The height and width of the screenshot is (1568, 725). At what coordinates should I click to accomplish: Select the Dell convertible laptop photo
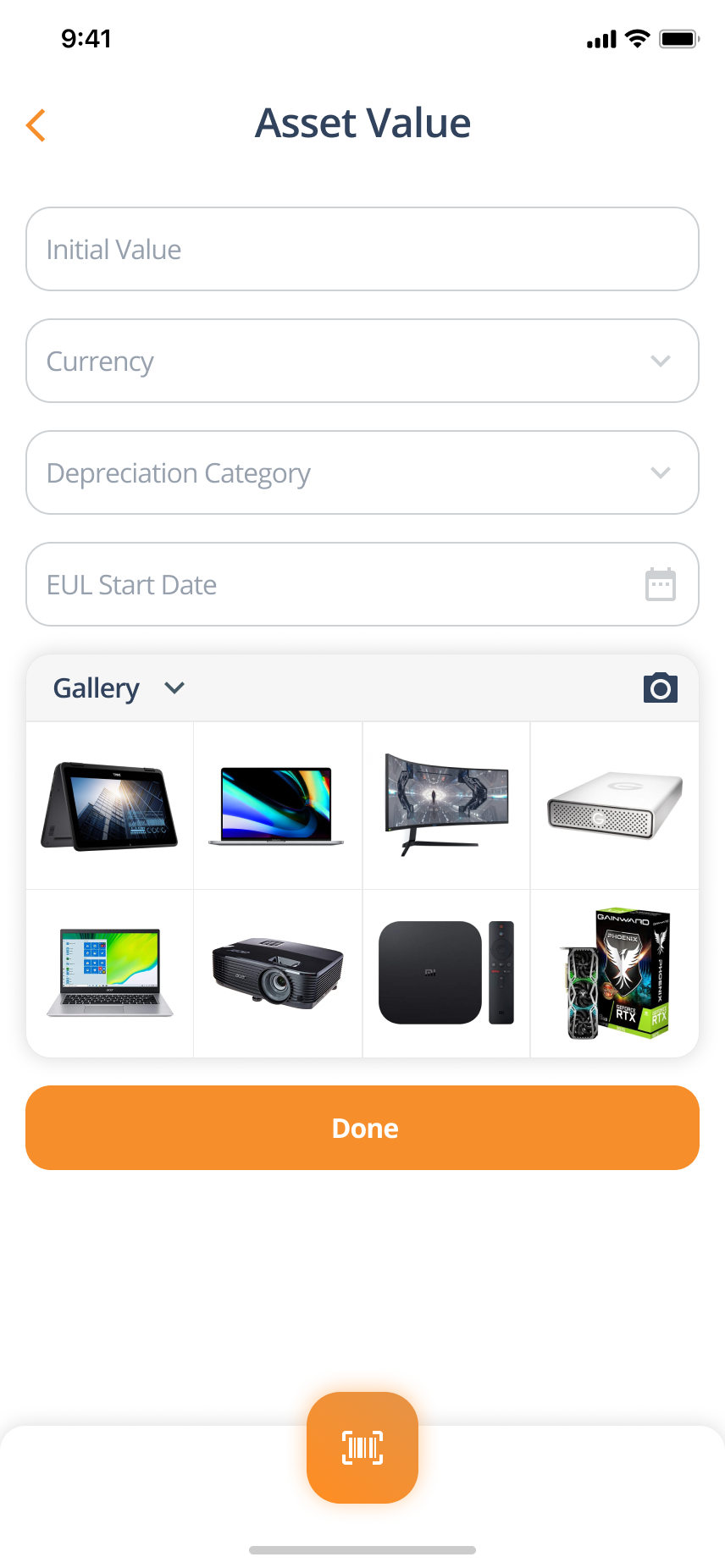tap(110, 805)
